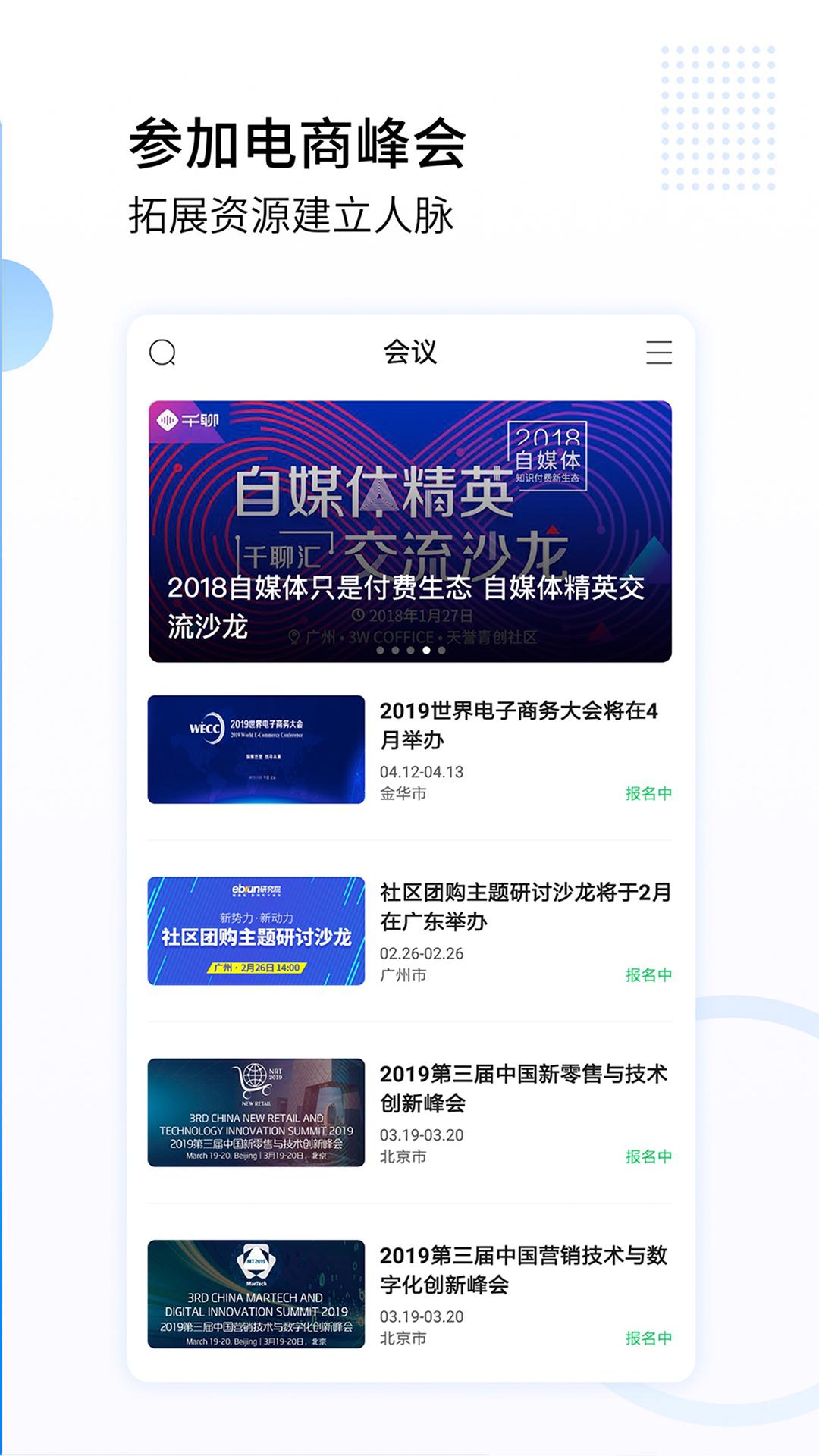Tap the location pin icon showing 广州
This screenshot has height=1456, width=819.
pyautogui.click(x=296, y=635)
